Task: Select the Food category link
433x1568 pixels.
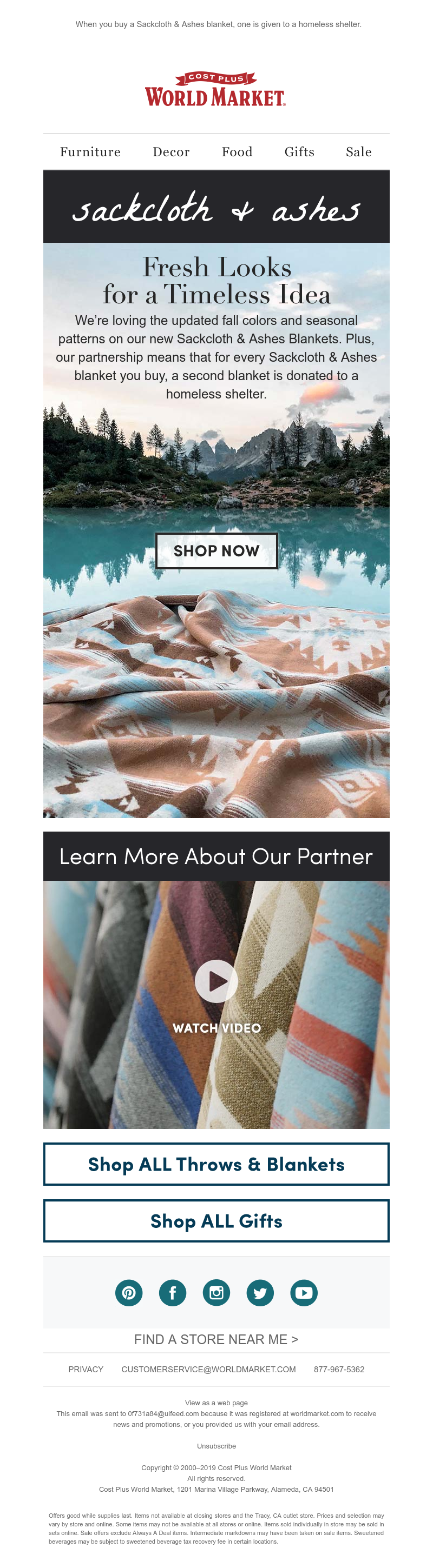Action: [237, 151]
